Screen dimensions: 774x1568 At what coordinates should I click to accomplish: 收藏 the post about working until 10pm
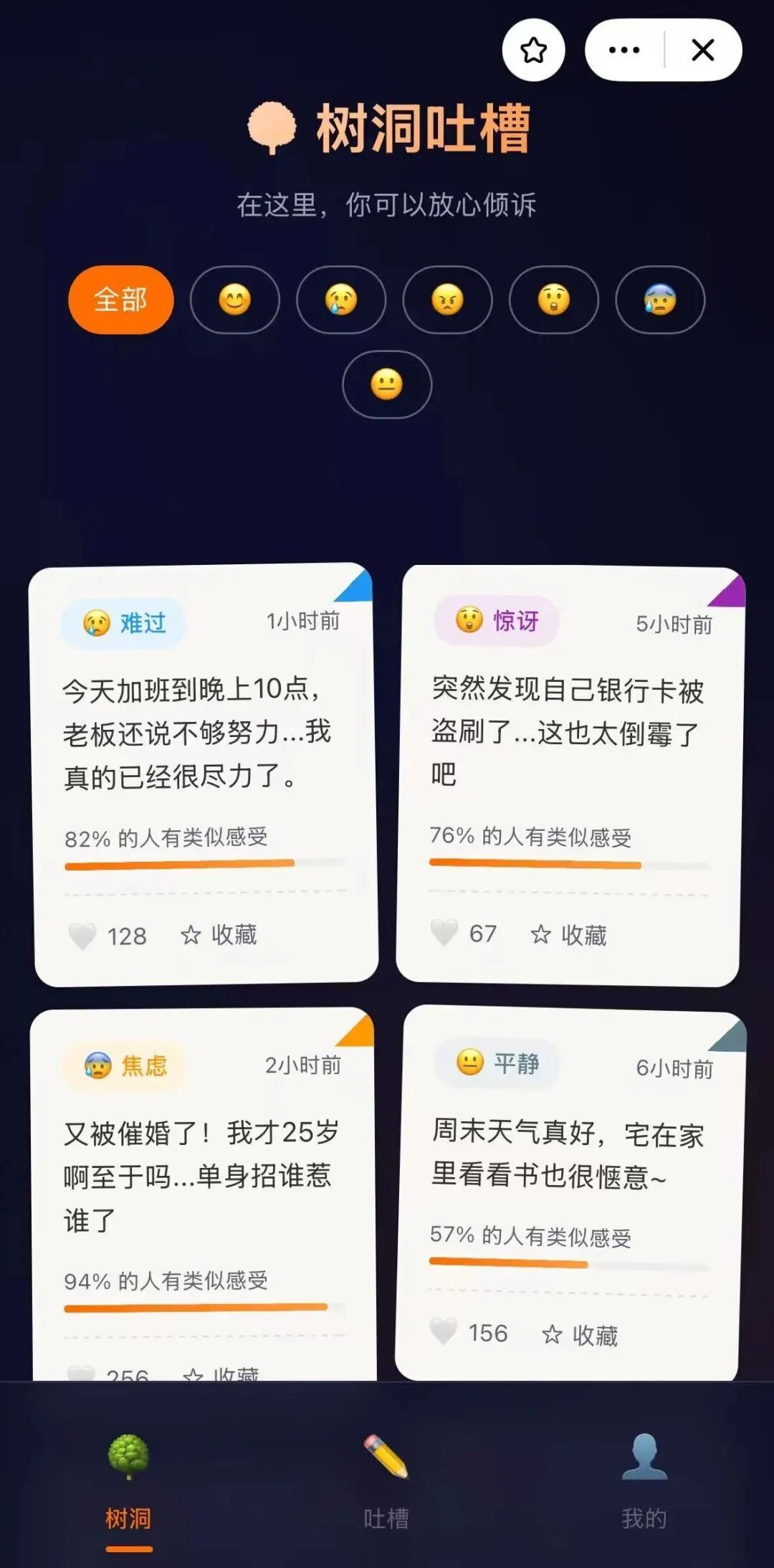click(219, 935)
